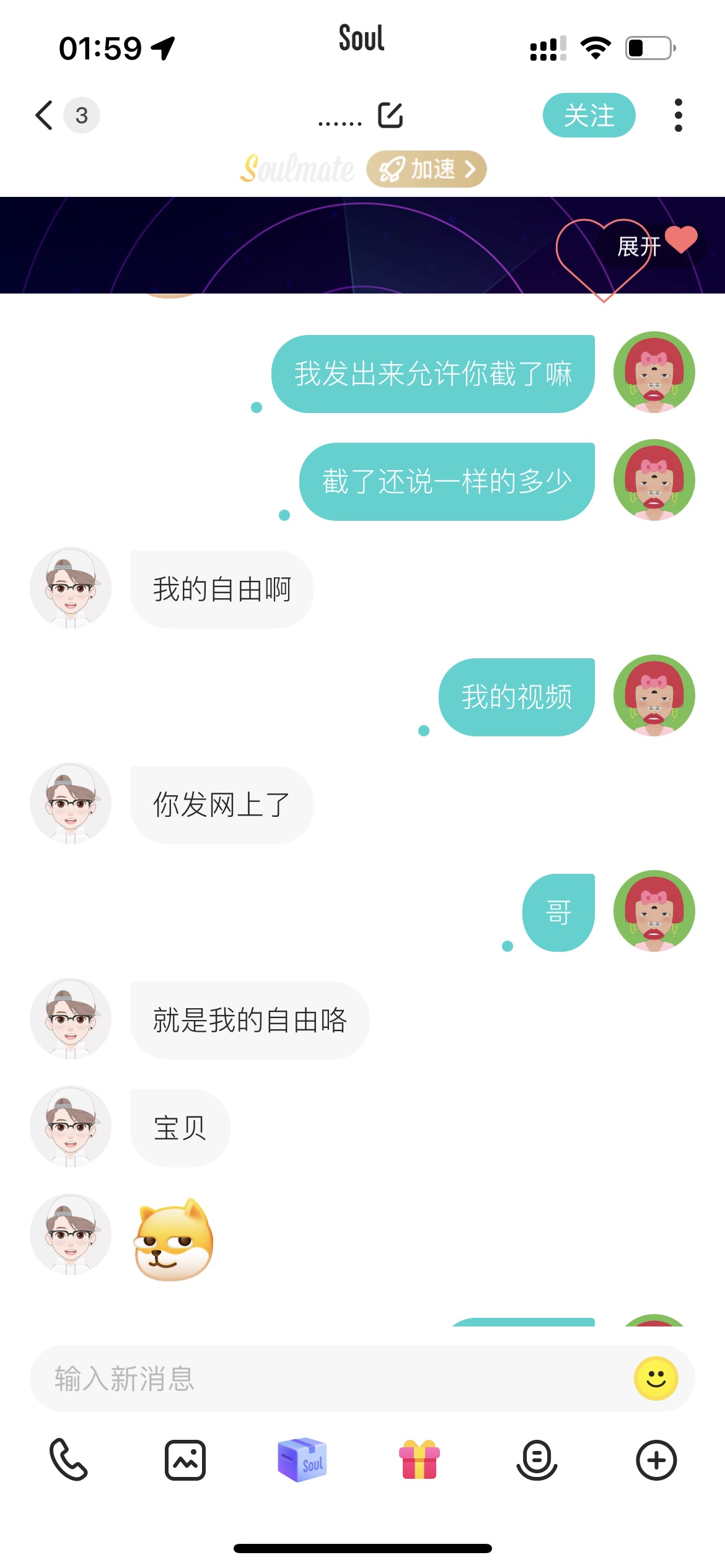725x1568 pixels.
Task: Tap the 关注 follow button
Action: [x=589, y=115]
